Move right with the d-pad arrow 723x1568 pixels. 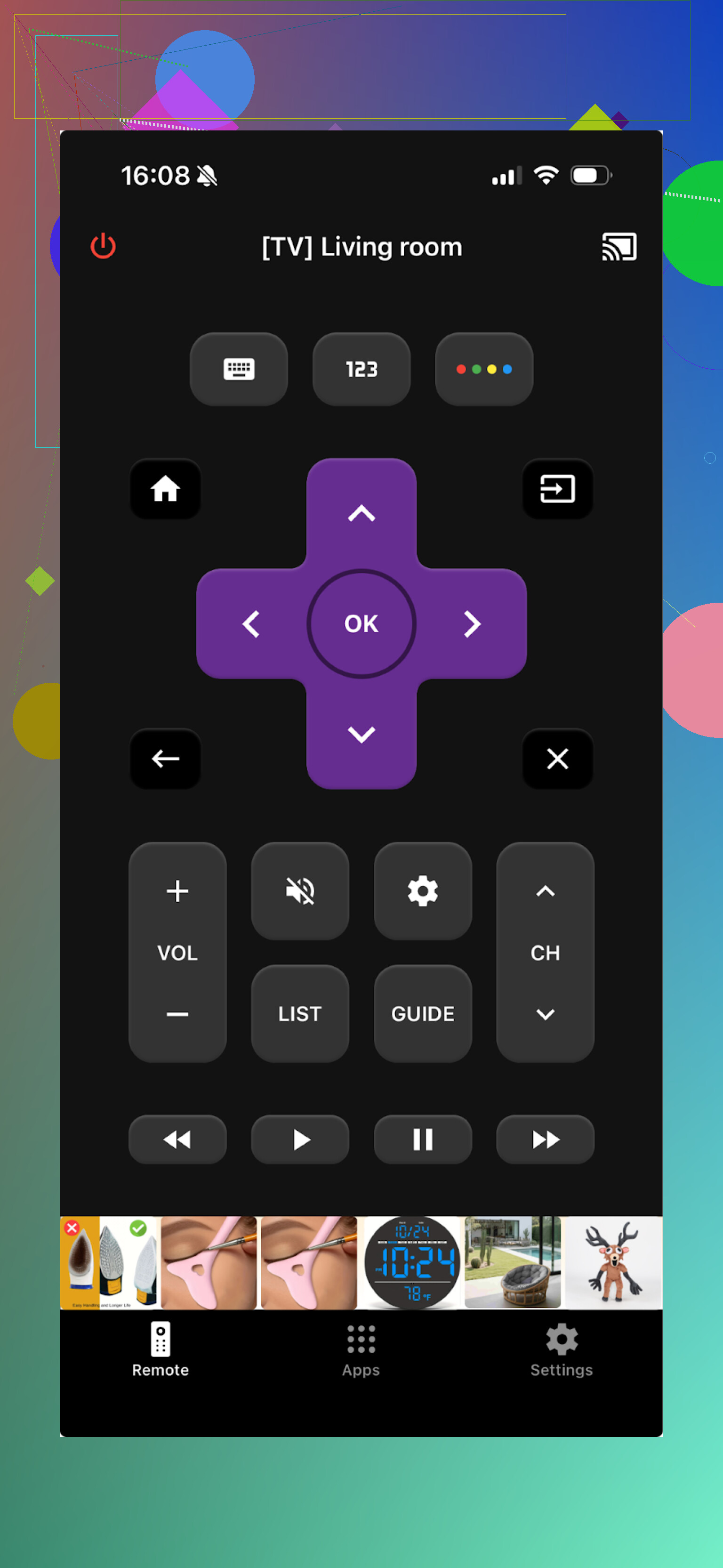pos(472,623)
